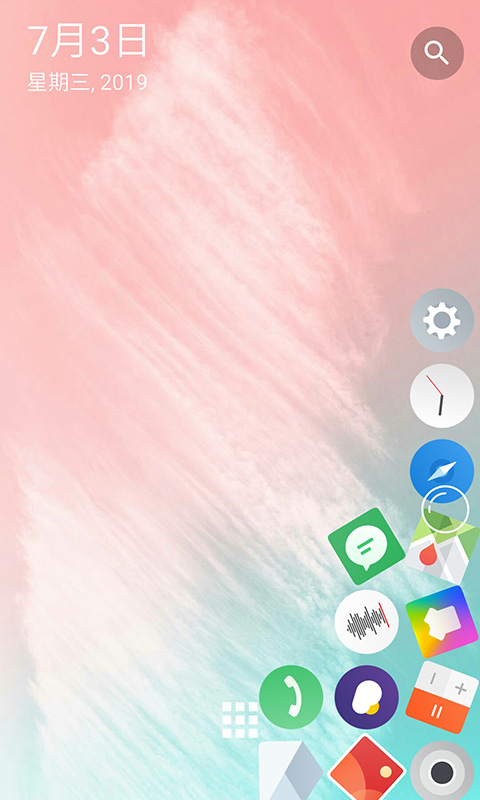This screenshot has width=480, height=800.
Task: Open the red wallet app
Action: pyautogui.click(x=366, y=767)
